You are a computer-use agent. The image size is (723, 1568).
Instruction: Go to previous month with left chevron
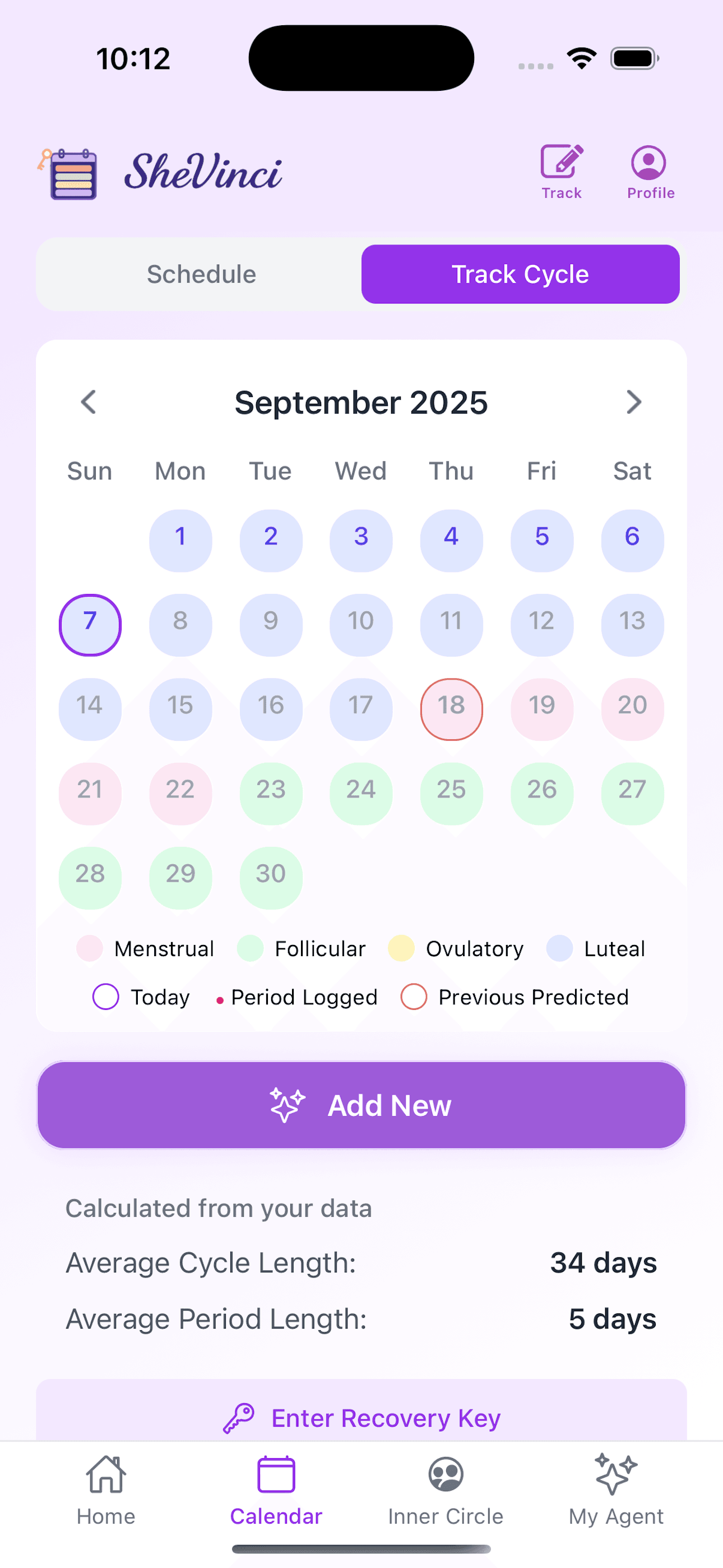[x=89, y=402]
